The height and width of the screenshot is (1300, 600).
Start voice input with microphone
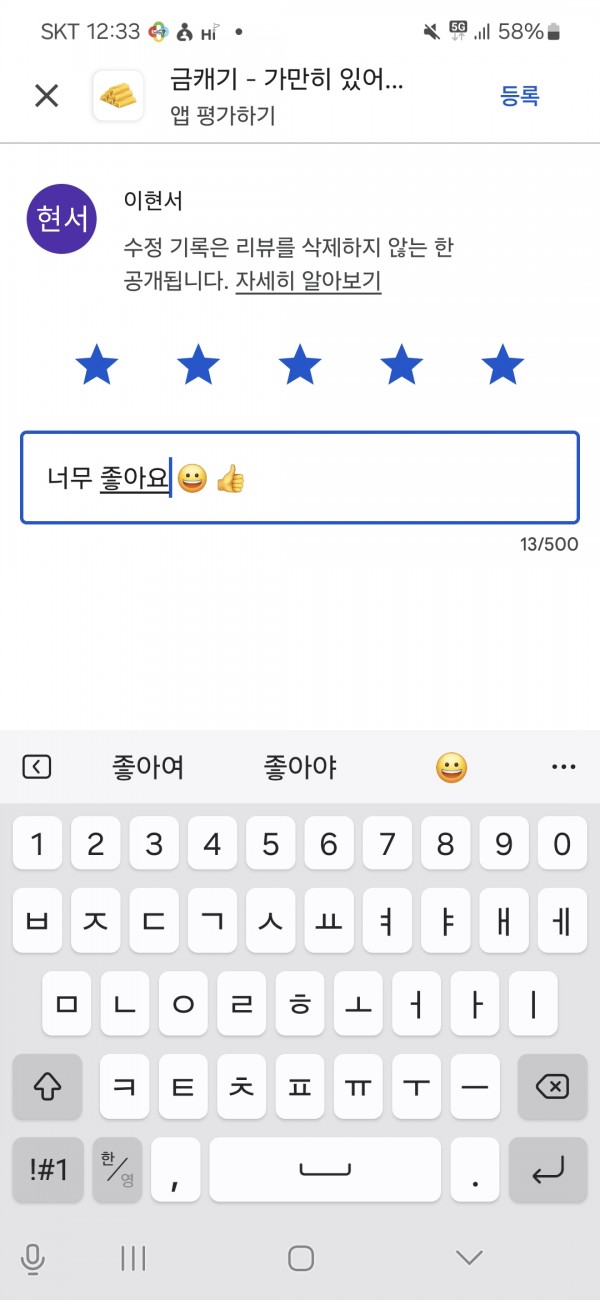point(33,1258)
